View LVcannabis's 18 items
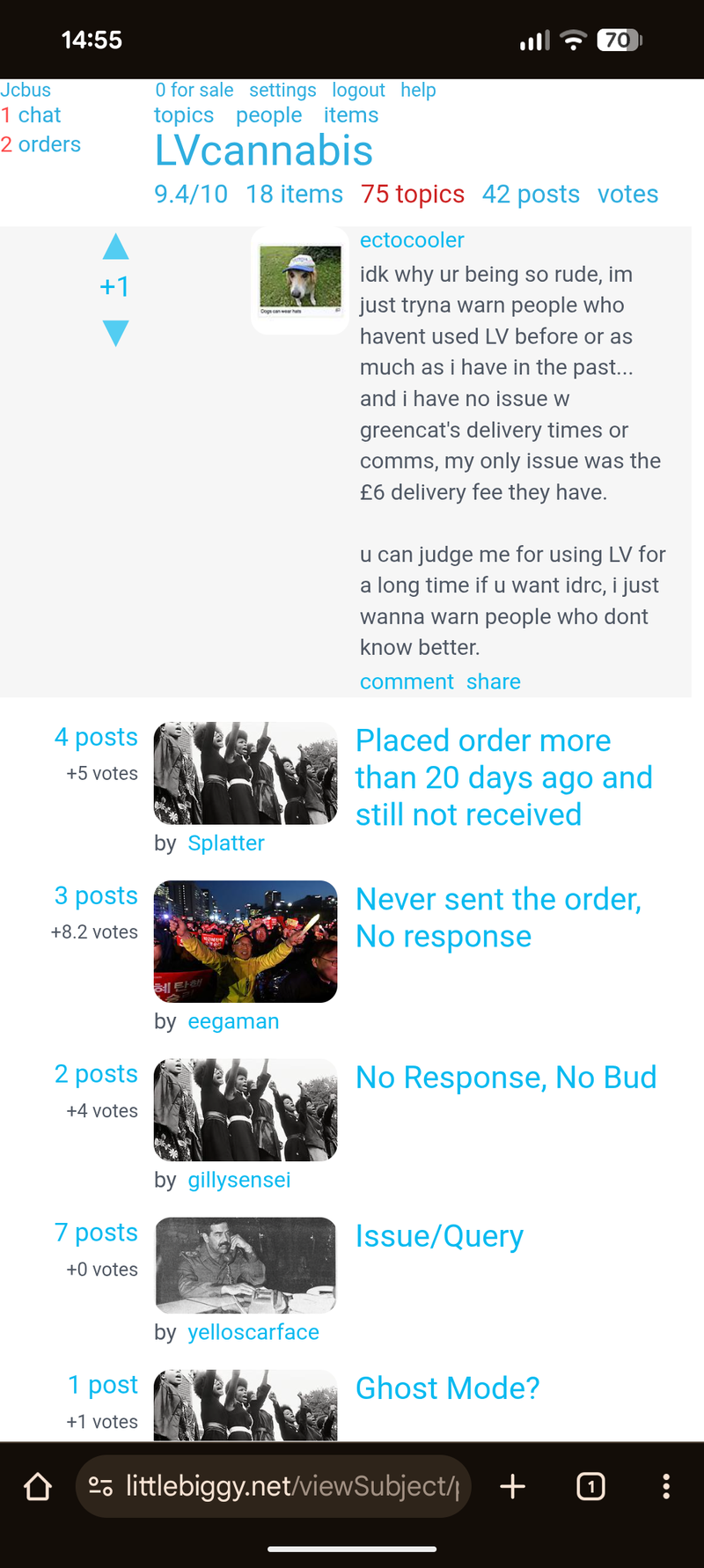704x1568 pixels. 294,194
